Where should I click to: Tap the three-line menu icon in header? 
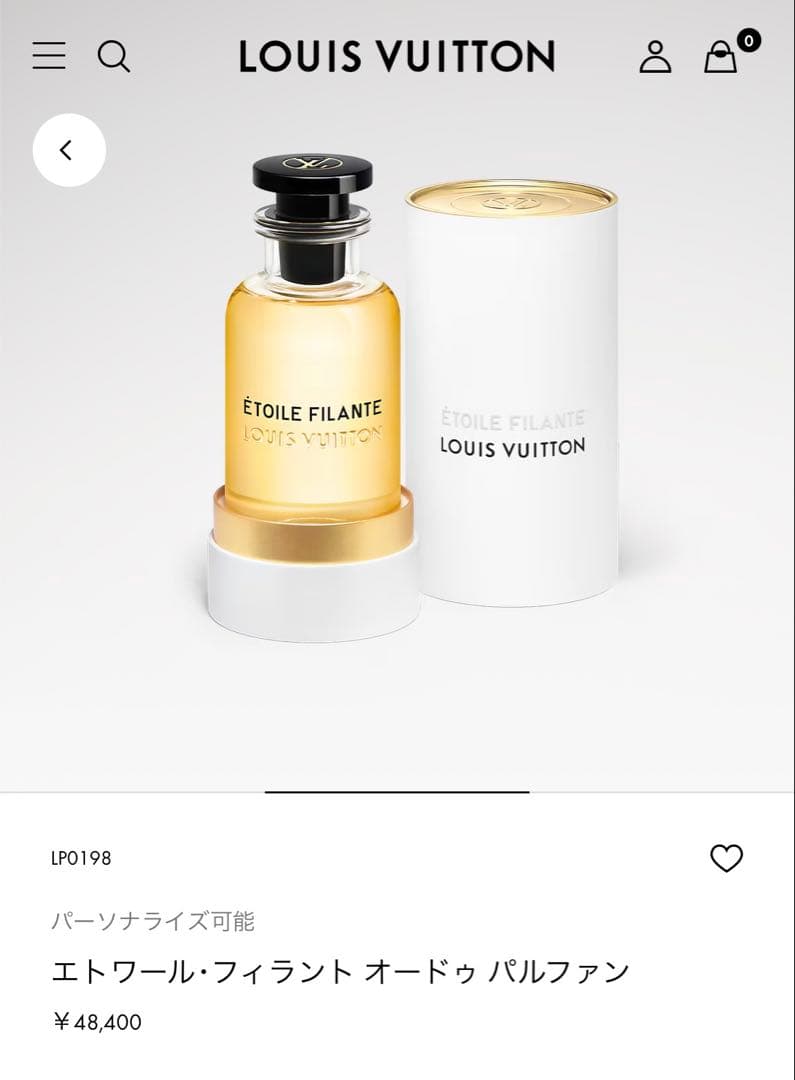point(49,57)
